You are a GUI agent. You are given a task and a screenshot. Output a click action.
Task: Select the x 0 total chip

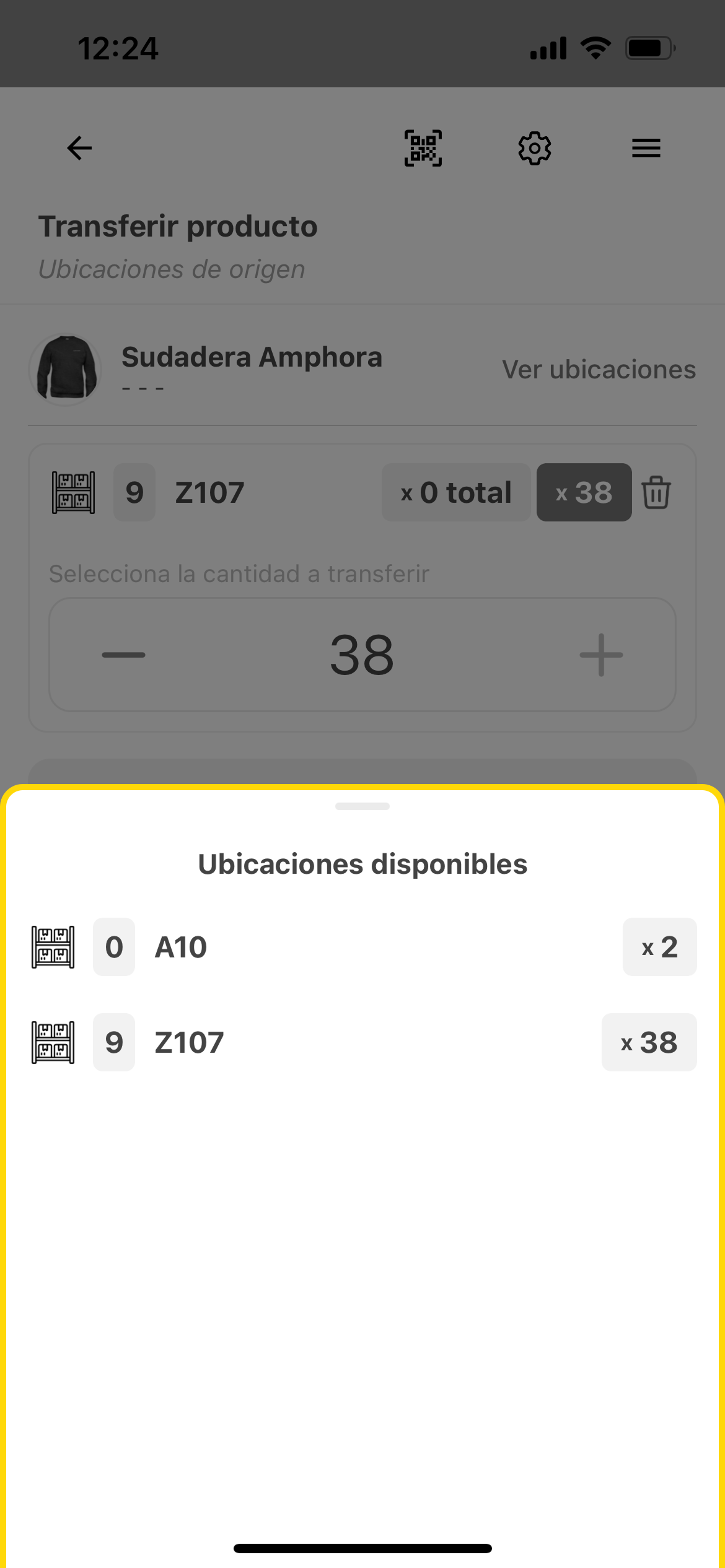[455, 492]
